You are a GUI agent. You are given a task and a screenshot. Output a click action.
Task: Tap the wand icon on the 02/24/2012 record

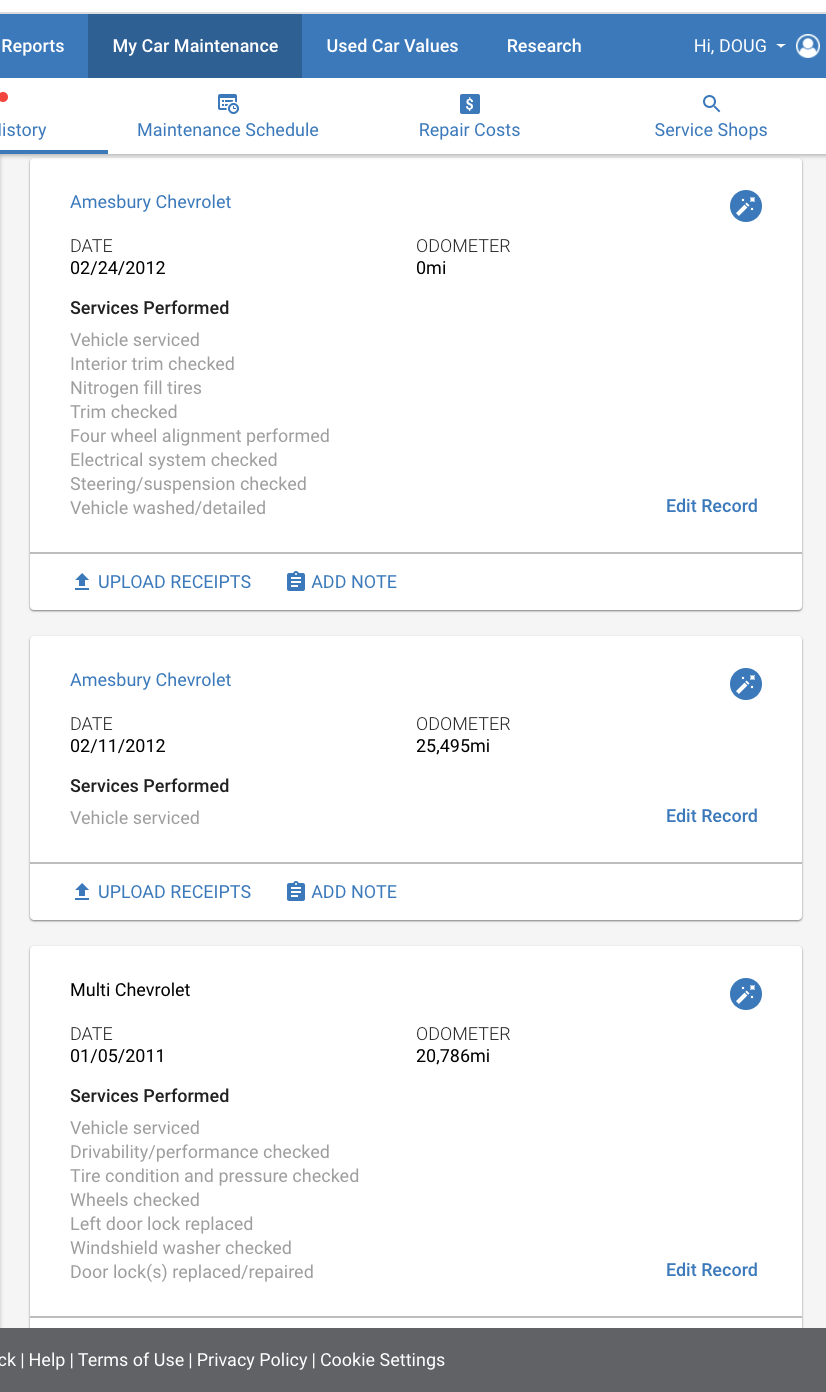[746, 206]
